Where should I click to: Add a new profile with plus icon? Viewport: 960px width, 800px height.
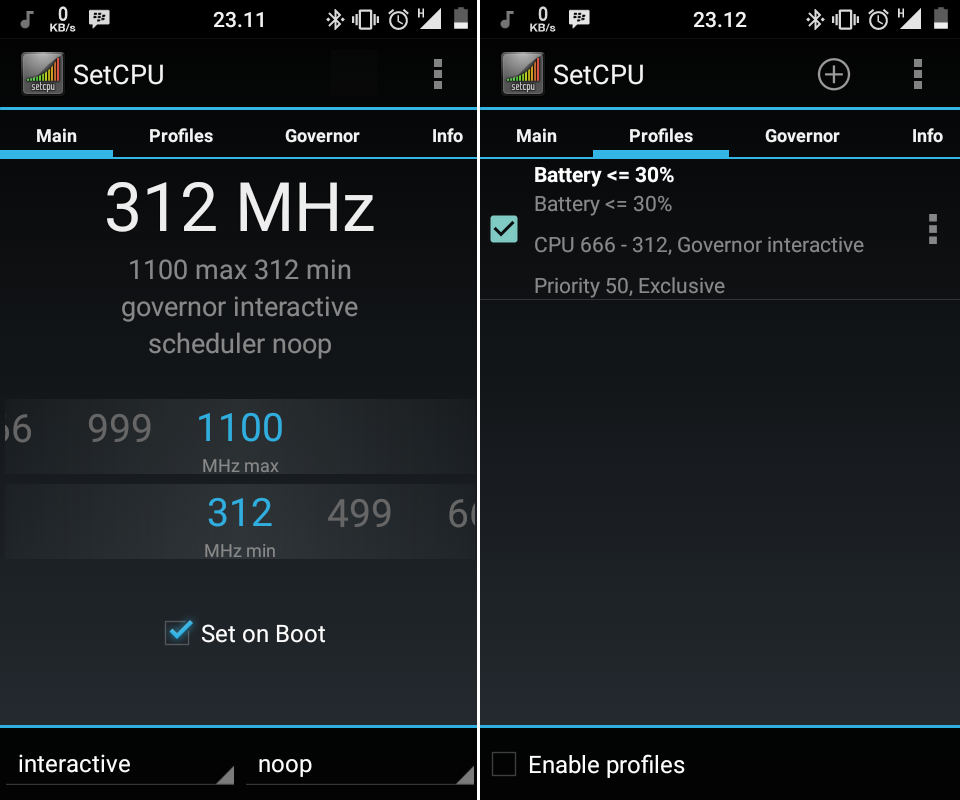pyautogui.click(x=833, y=74)
